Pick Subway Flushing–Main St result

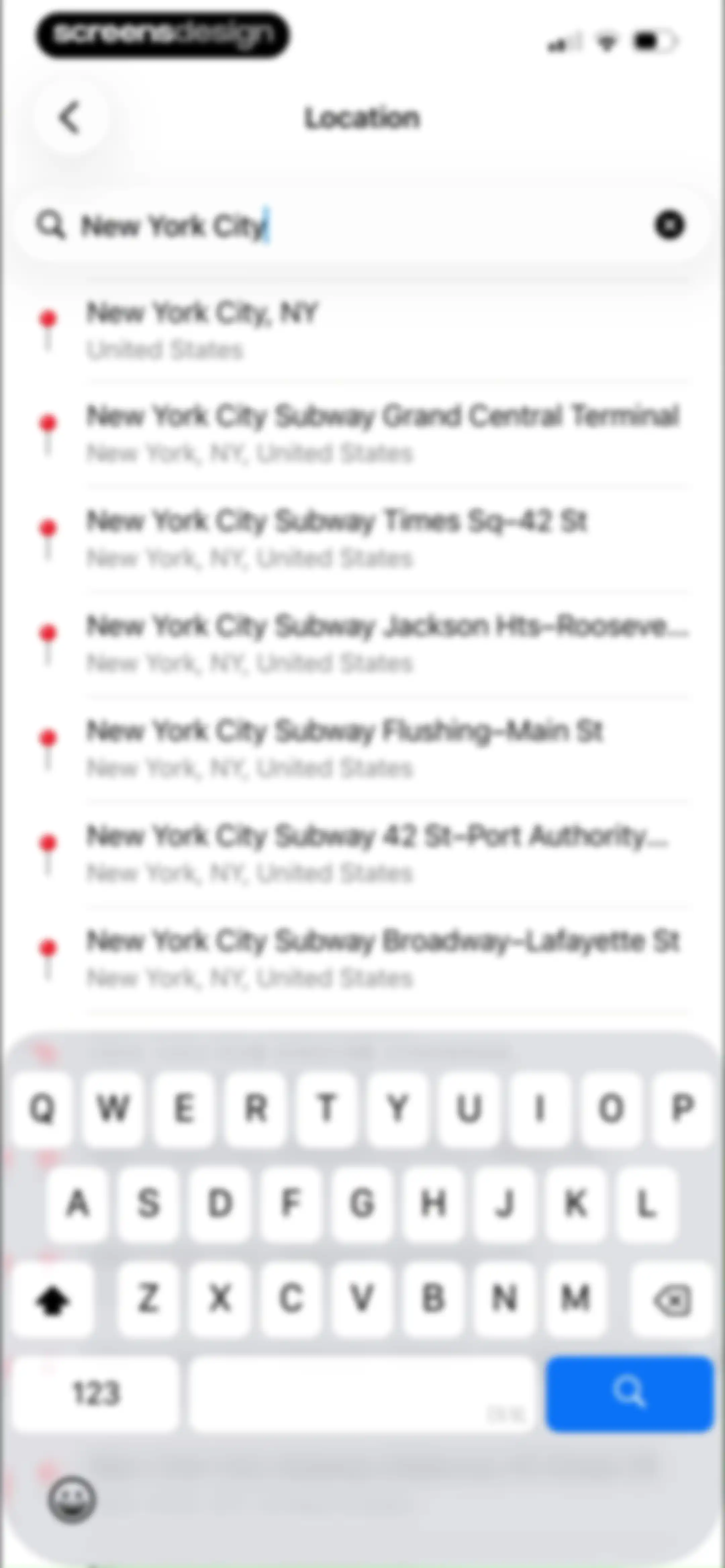pyautogui.click(x=362, y=749)
